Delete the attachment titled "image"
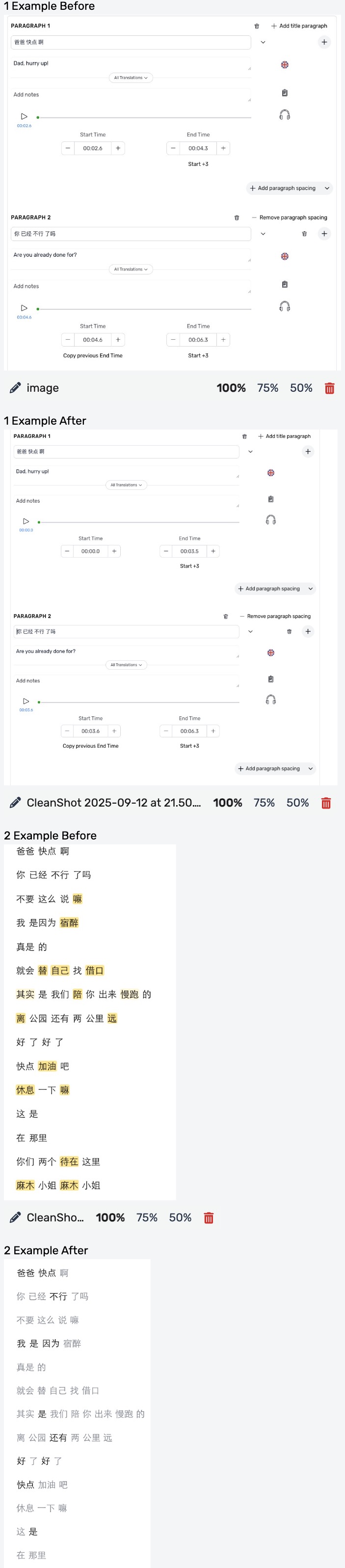345x1568 pixels. pyautogui.click(x=329, y=388)
